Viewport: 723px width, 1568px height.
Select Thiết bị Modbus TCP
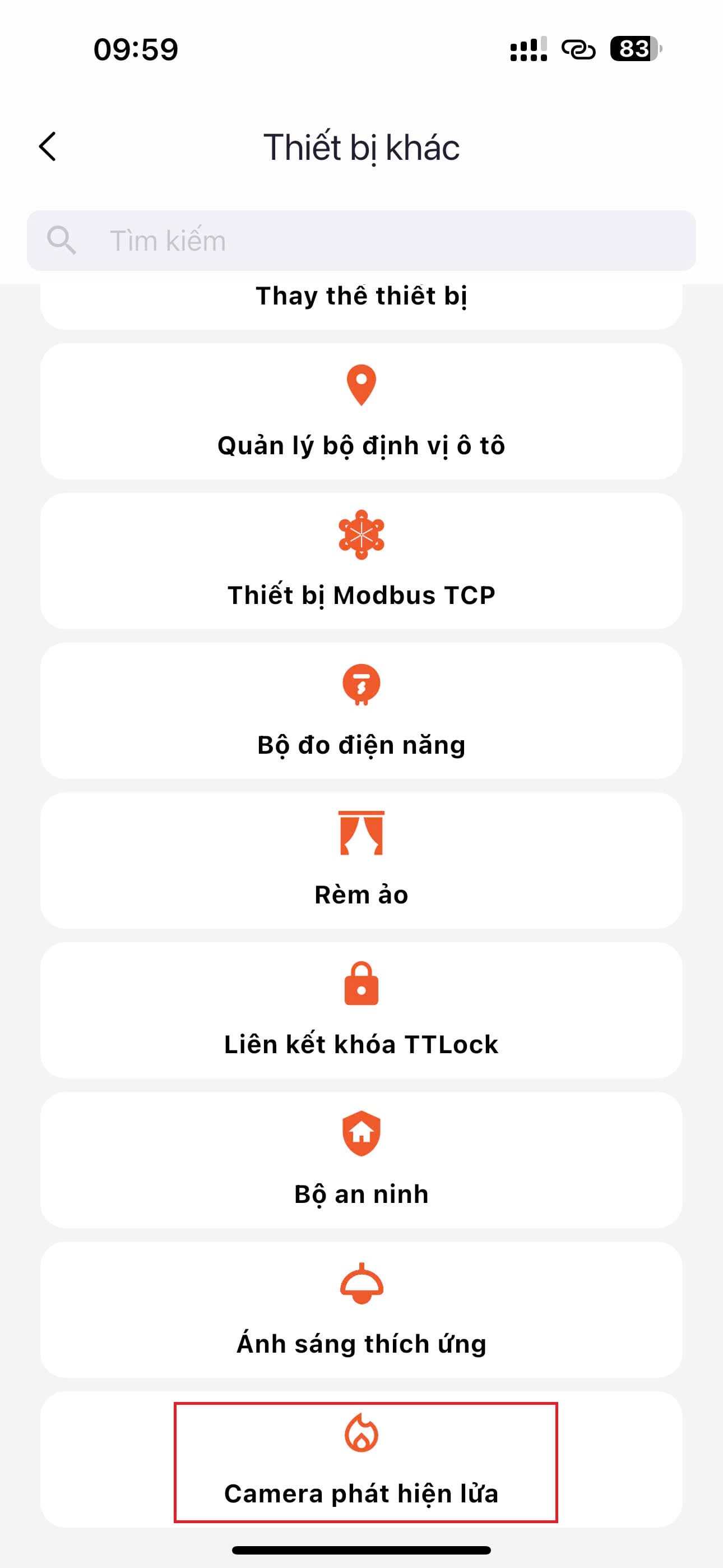pyautogui.click(x=361, y=561)
